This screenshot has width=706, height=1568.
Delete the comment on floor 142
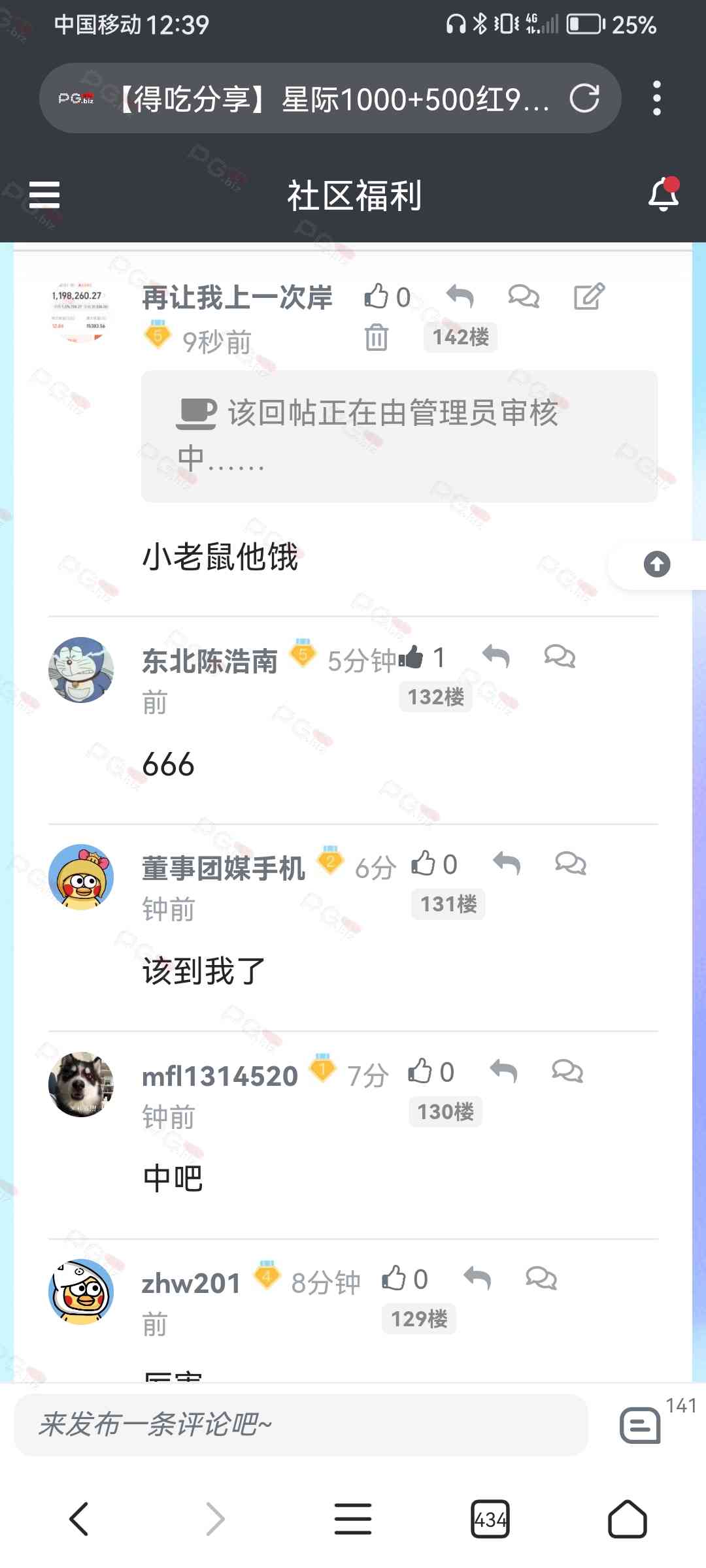point(377,337)
